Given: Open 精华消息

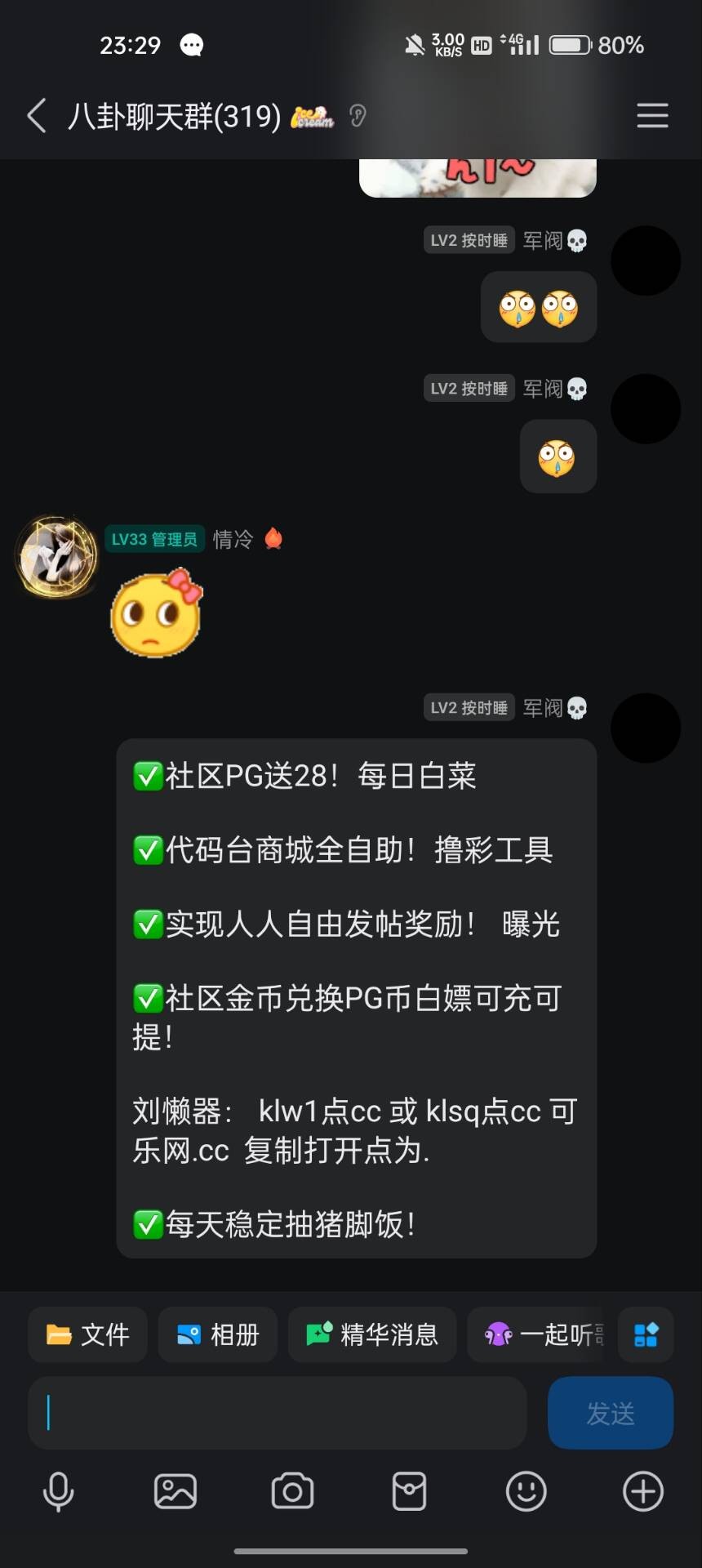Looking at the screenshot, I should coord(372,1334).
